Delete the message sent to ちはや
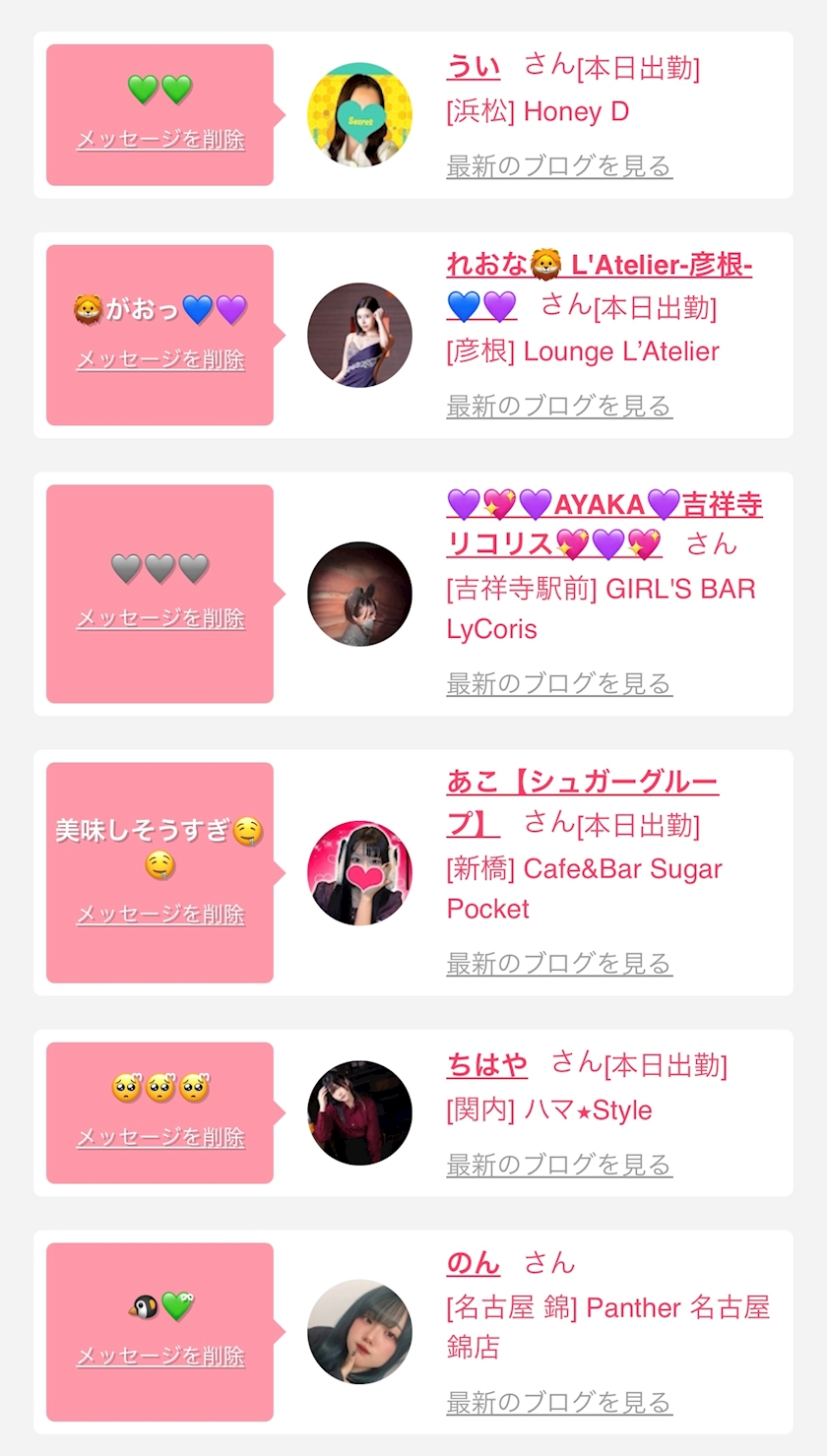The height and width of the screenshot is (1456, 827). point(160,1137)
